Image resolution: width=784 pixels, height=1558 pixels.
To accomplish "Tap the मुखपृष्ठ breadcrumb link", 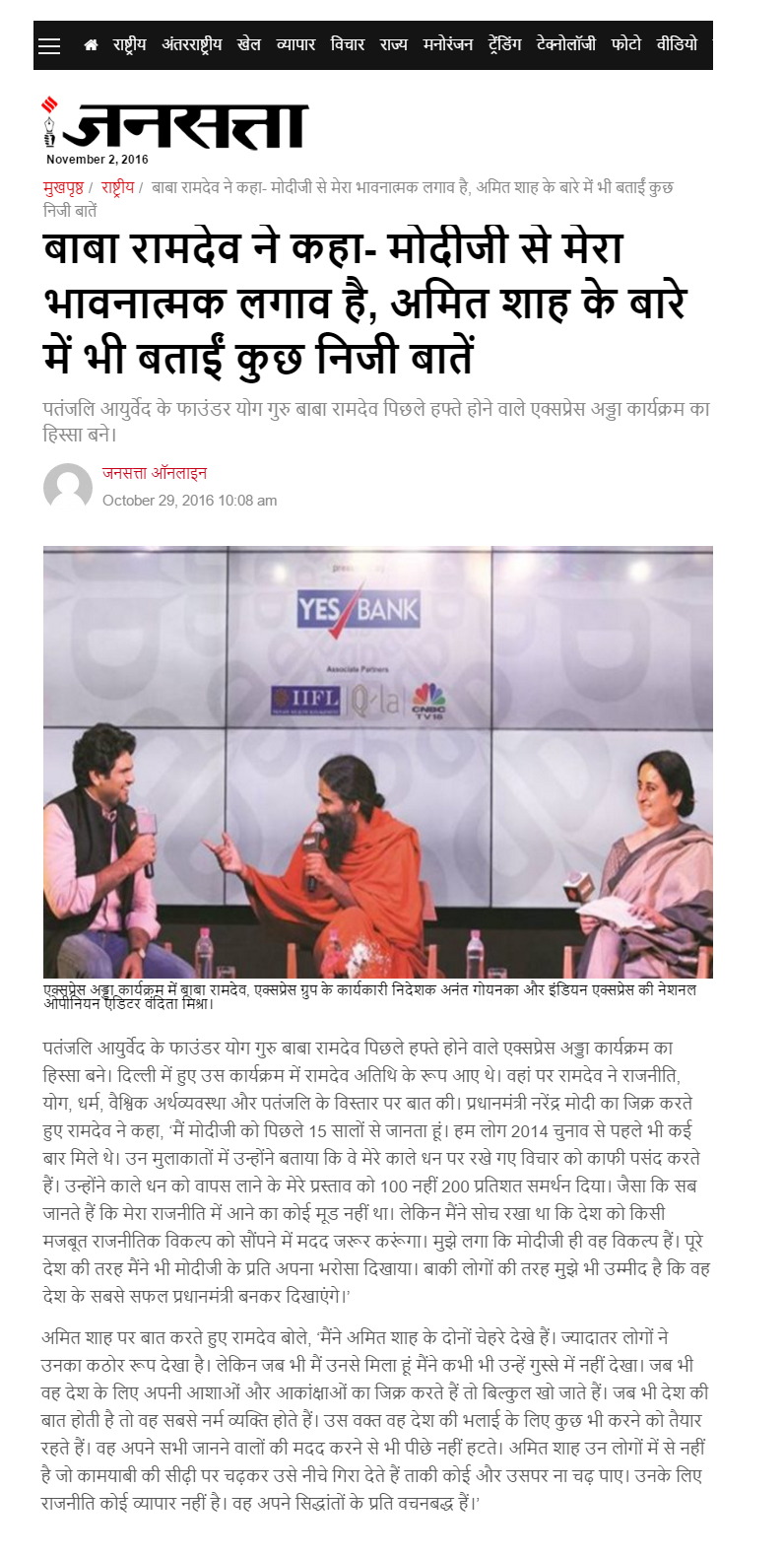I will (63, 187).
